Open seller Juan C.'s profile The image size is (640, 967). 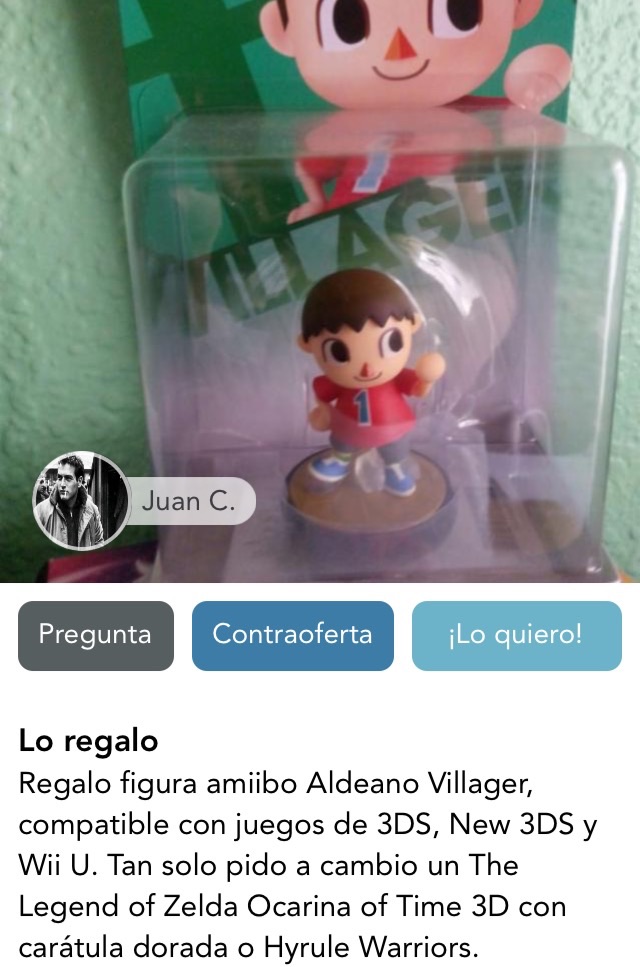tap(82, 500)
